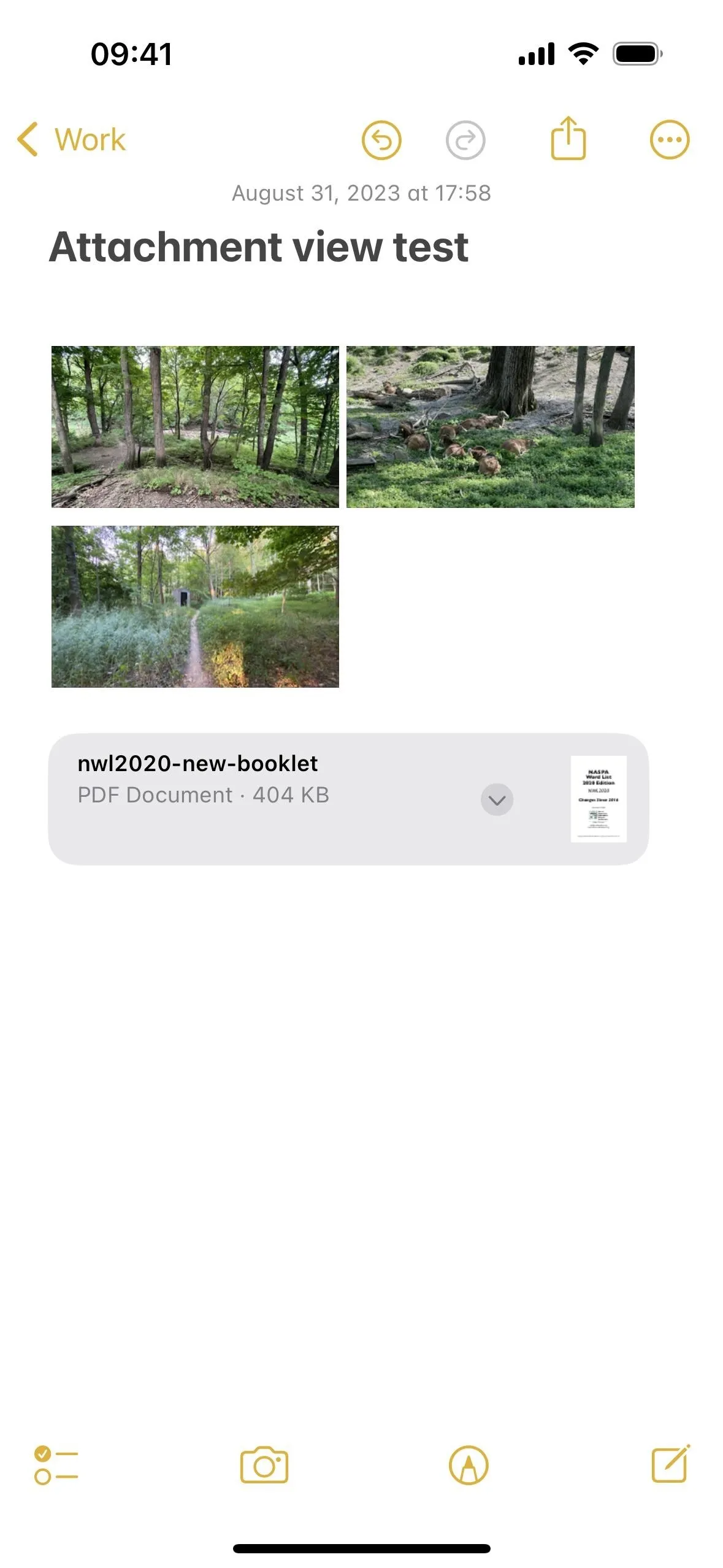
Task: Add a checklist to the note
Action: pos(56,1465)
